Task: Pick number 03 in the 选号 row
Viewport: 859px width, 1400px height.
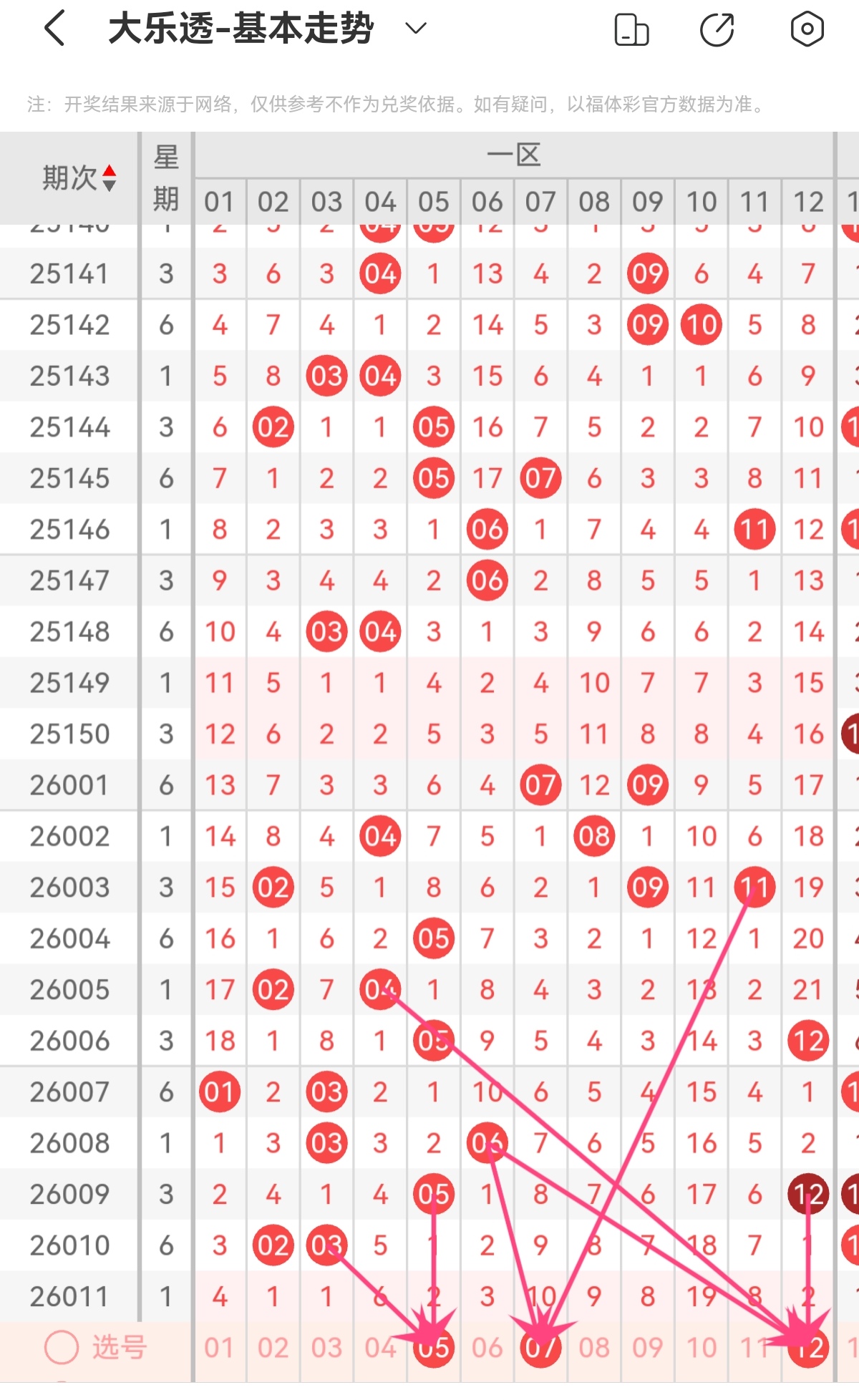Action: point(326,1348)
